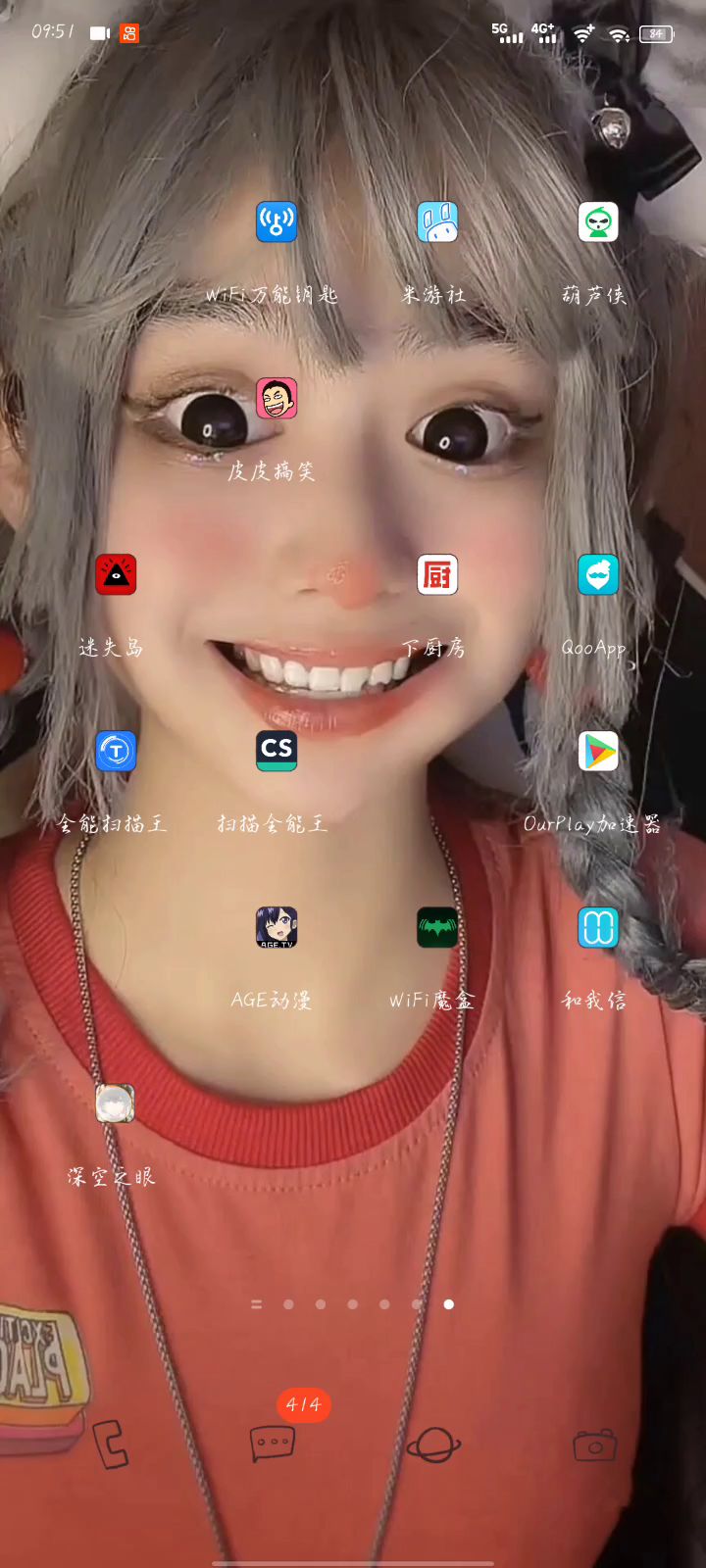Open the 皮皮搞笑 app
This screenshot has width=706, height=1568.
[277, 398]
